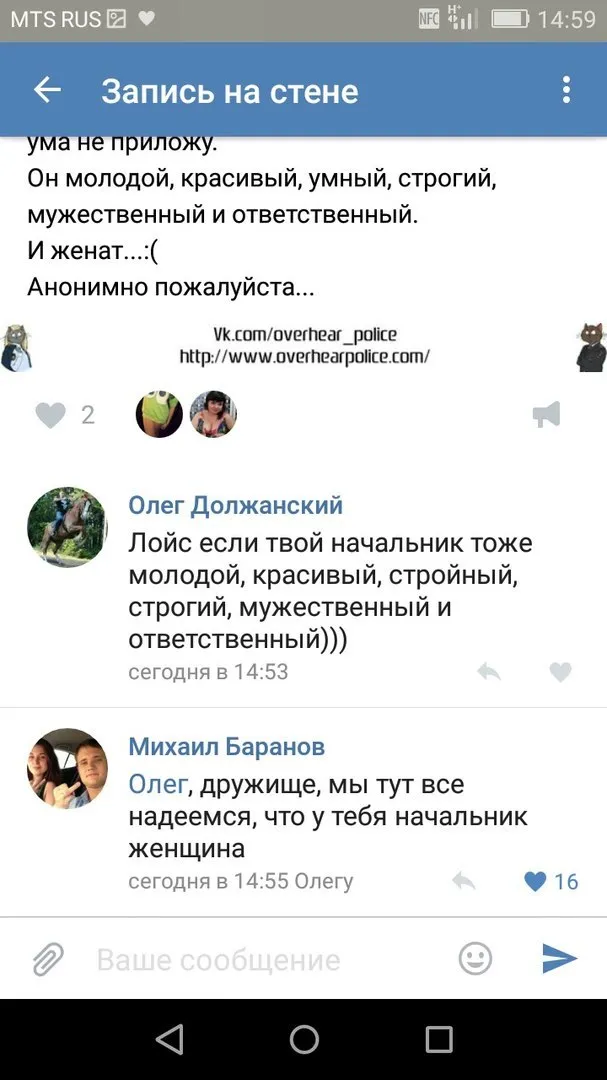Screen dimensions: 607x1080
Task: Like the wall post with 2 likes
Action: tap(50, 415)
